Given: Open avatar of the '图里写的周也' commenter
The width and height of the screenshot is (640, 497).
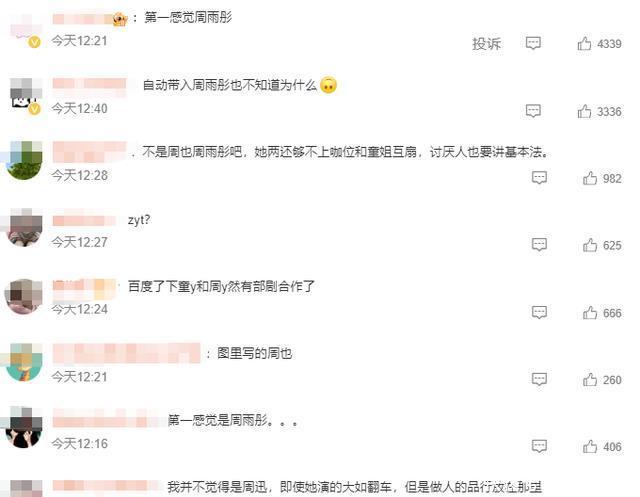Looking at the screenshot, I should point(24,363).
